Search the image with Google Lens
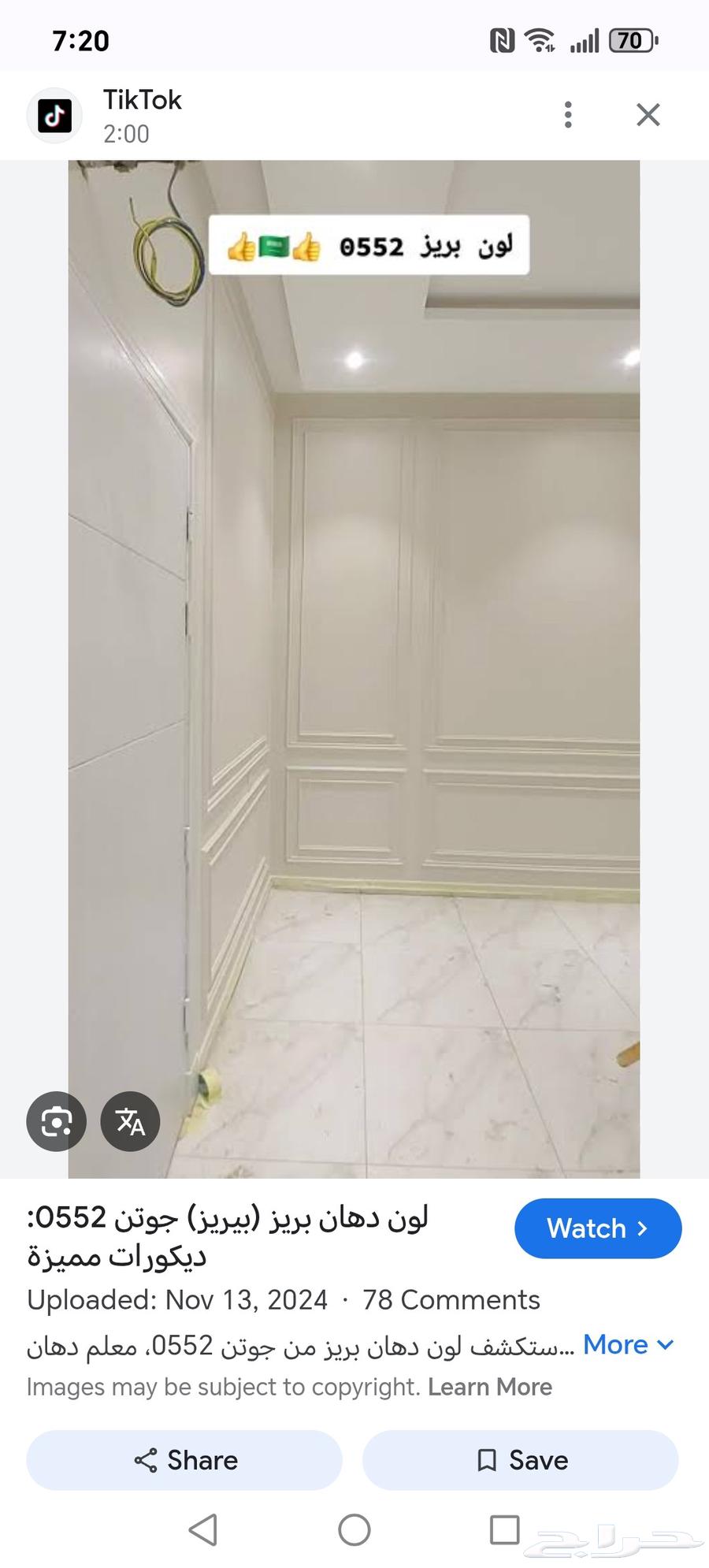This screenshot has width=709, height=1568. (x=56, y=1120)
